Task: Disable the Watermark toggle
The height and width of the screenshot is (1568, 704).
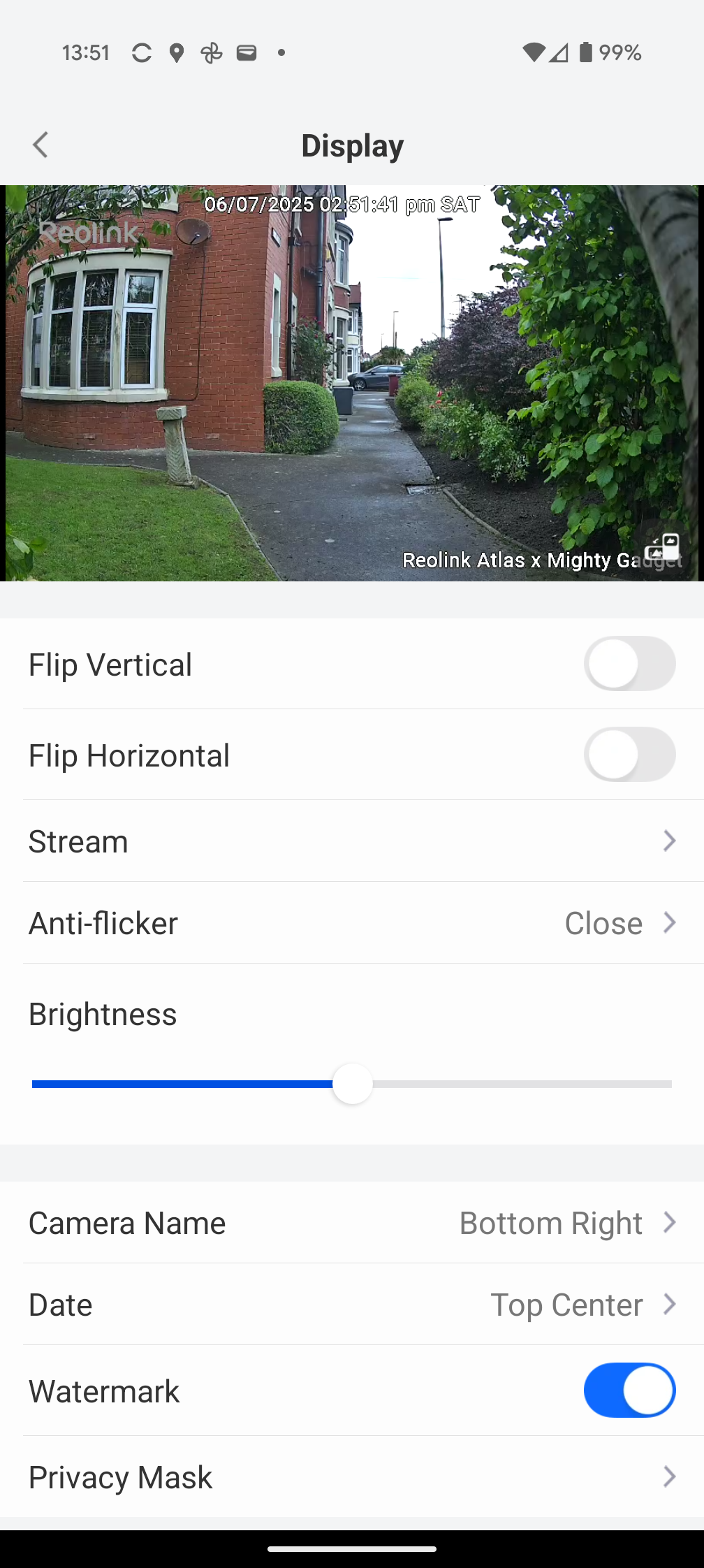Action: (629, 1391)
